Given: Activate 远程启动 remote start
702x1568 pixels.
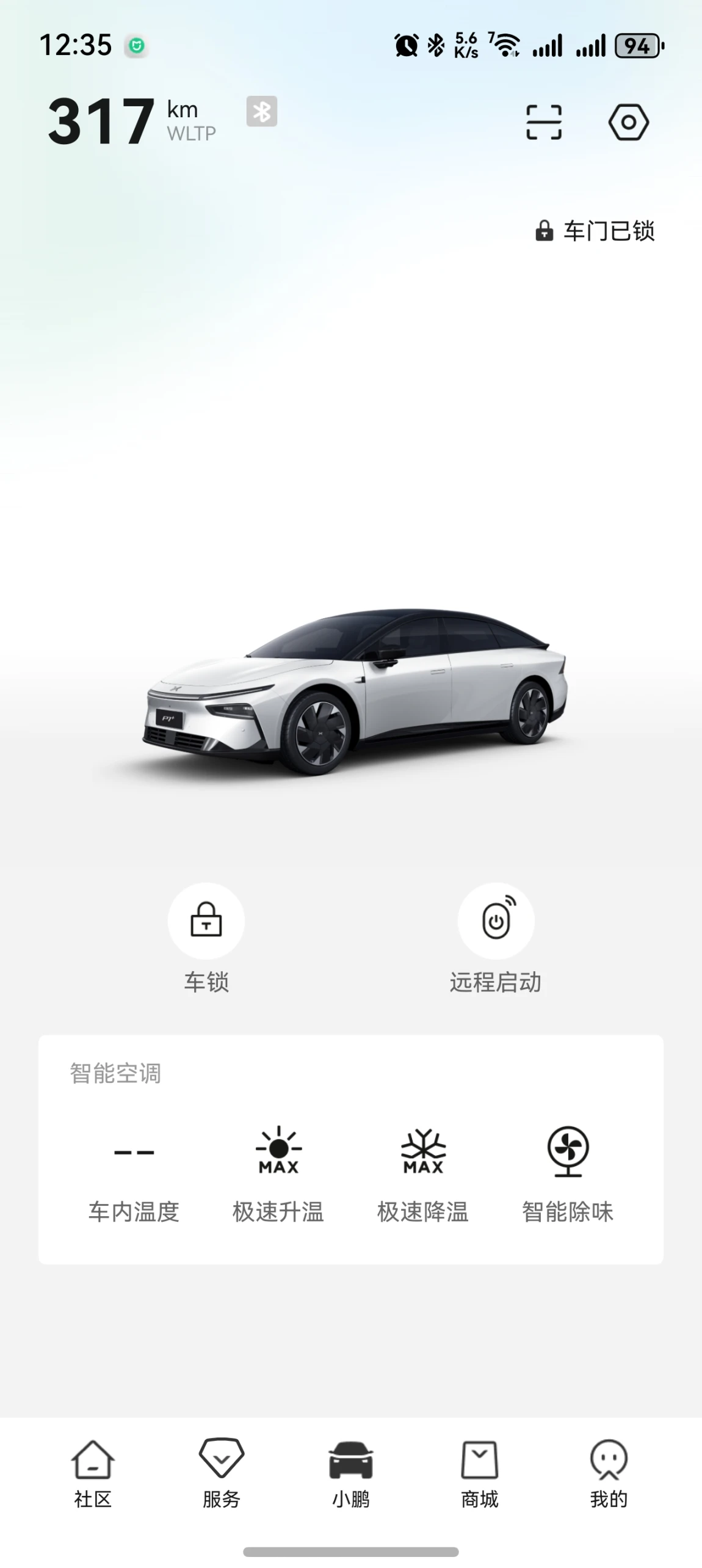Looking at the screenshot, I should point(496,921).
